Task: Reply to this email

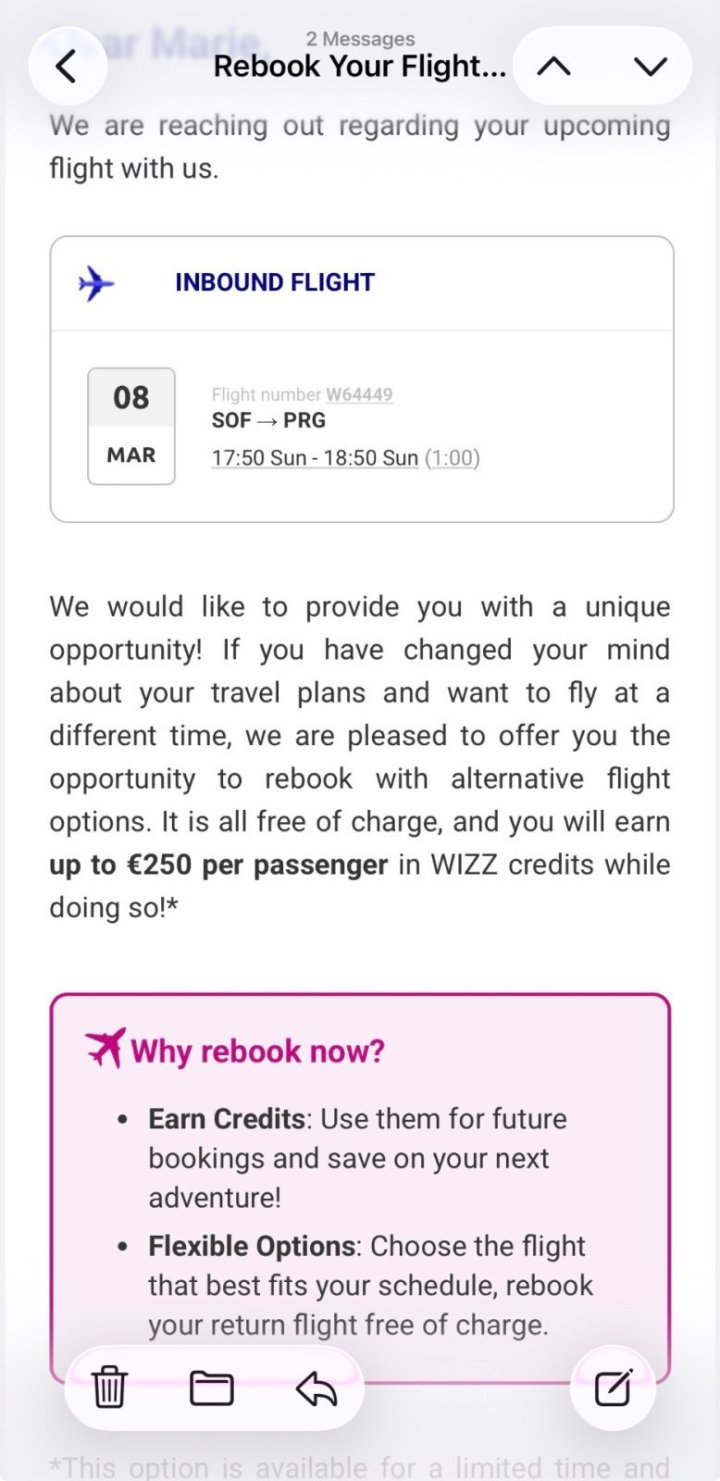Action: [x=317, y=1388]
